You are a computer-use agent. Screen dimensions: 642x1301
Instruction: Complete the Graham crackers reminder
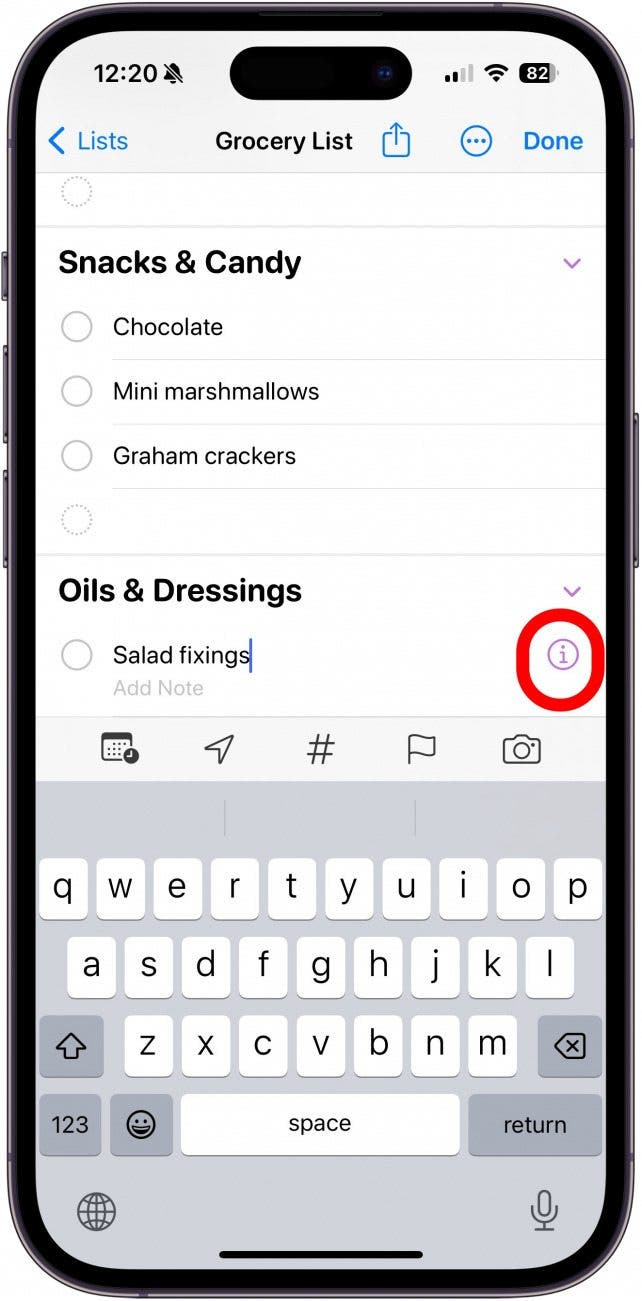point(77,456)
